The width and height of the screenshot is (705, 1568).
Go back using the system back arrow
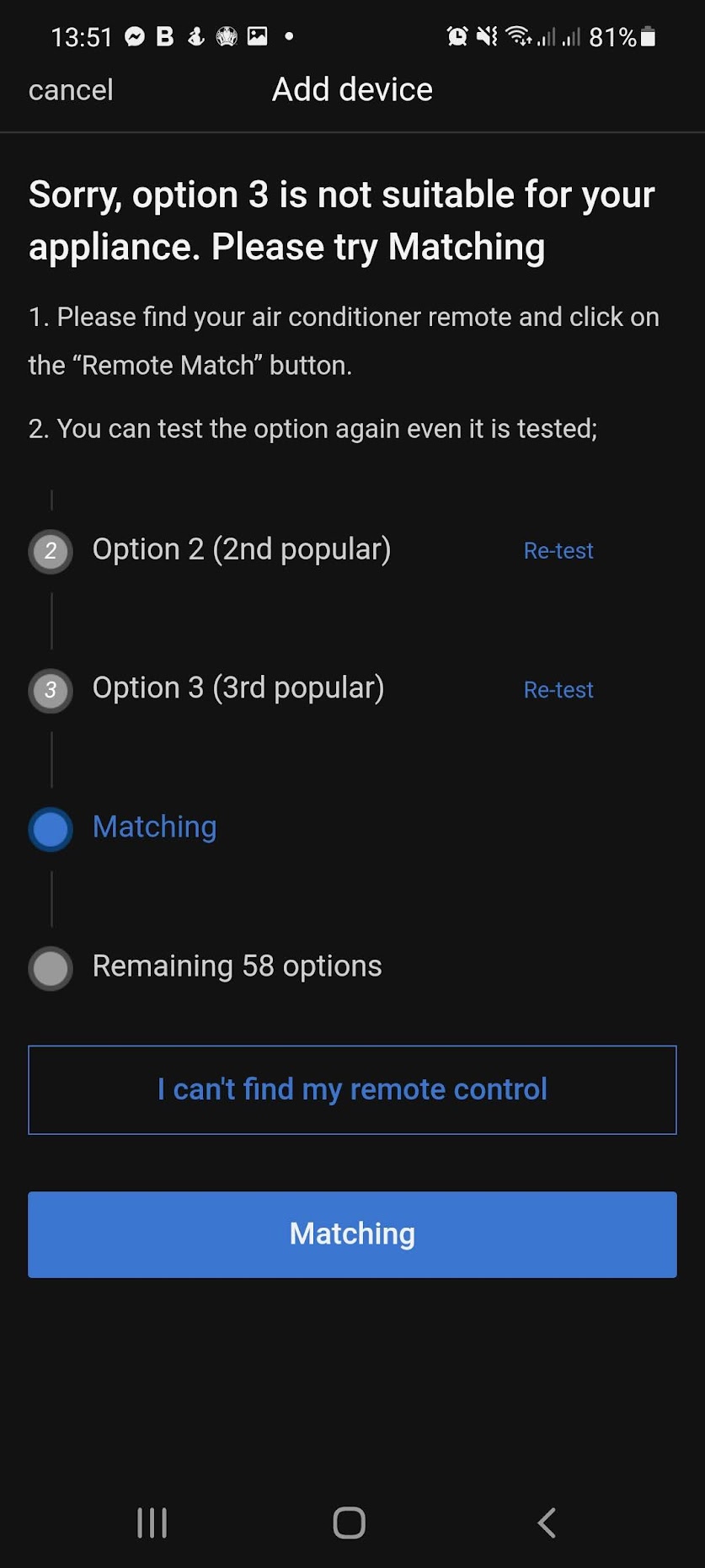(547, 1523)
